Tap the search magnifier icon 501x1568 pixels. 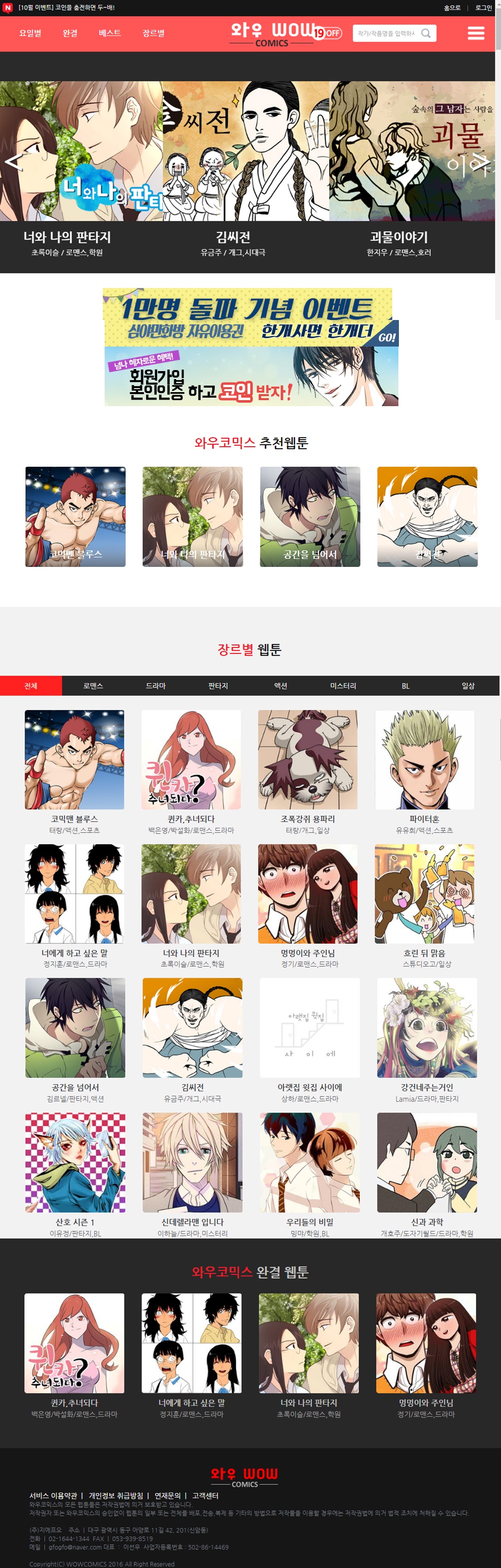coord(426,34)
